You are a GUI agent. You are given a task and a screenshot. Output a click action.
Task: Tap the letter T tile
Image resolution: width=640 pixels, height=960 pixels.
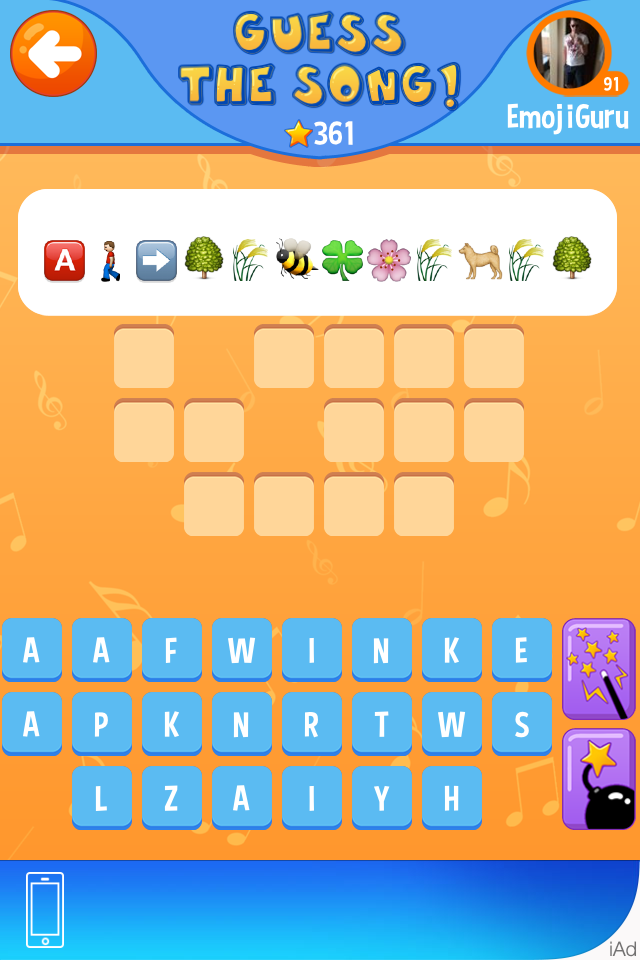[381, 724]
